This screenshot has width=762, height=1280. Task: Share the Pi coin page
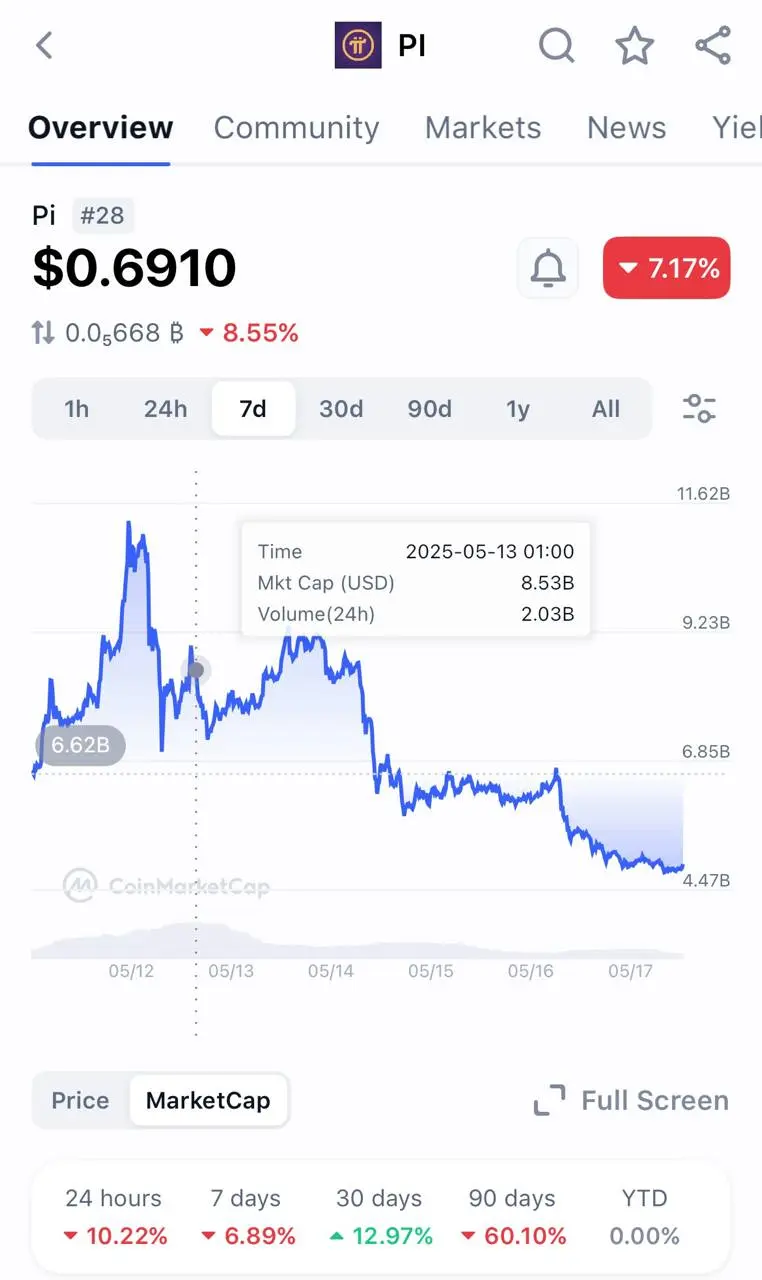pyautogui.click(x=713, y=46)
